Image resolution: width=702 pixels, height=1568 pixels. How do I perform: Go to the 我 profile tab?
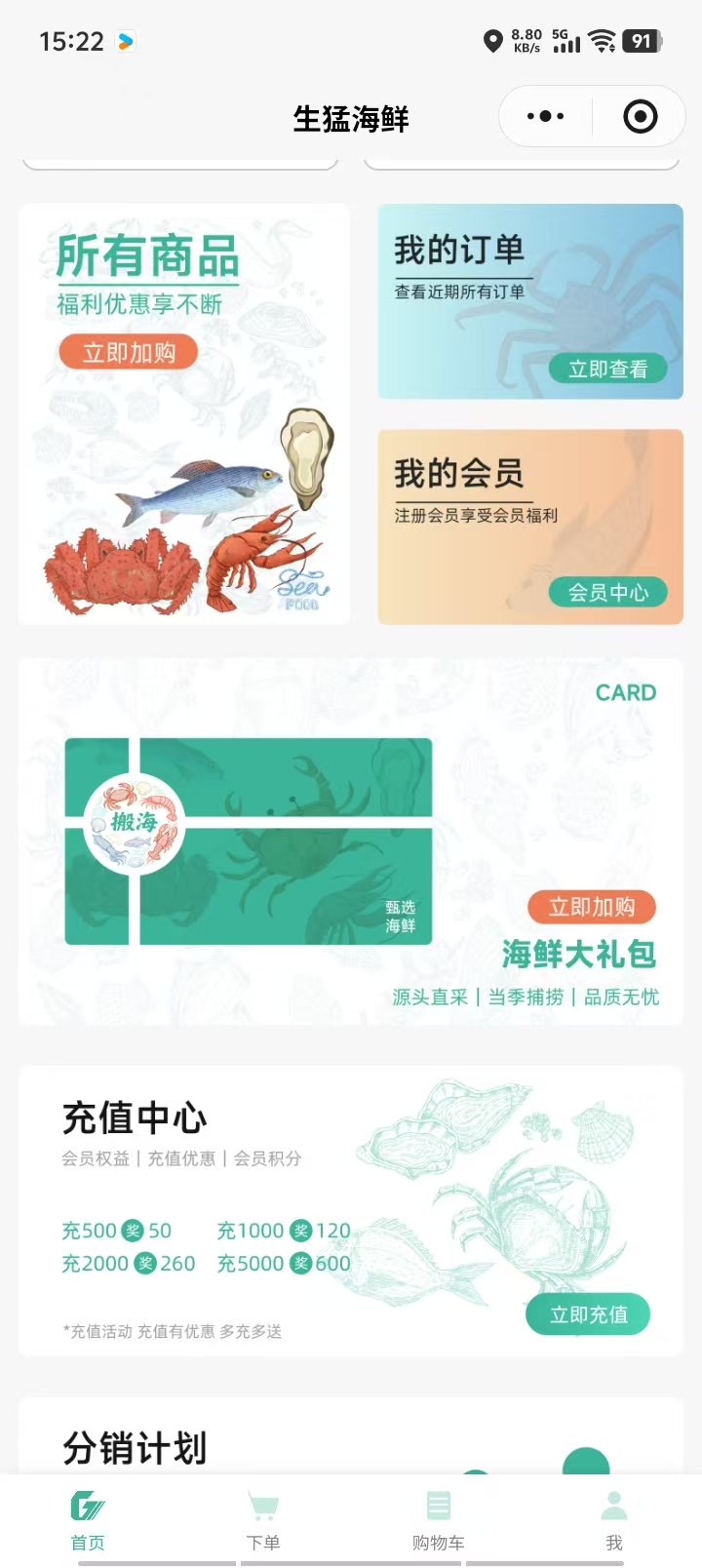pos(614,1521)
